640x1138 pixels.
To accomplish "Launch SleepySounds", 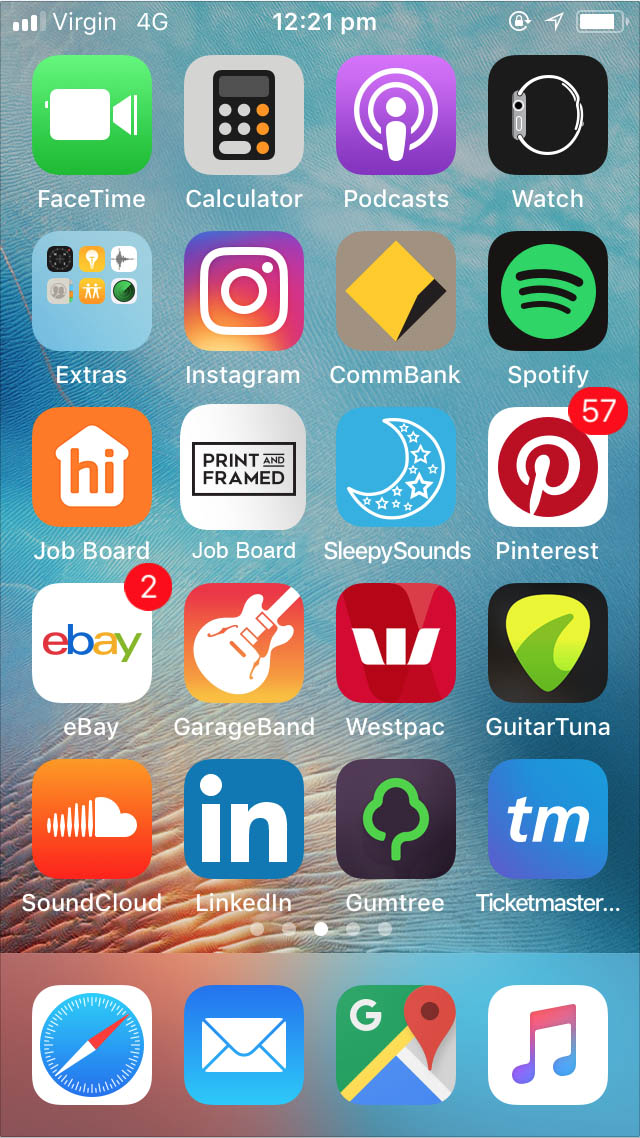I will pos(396,467).
